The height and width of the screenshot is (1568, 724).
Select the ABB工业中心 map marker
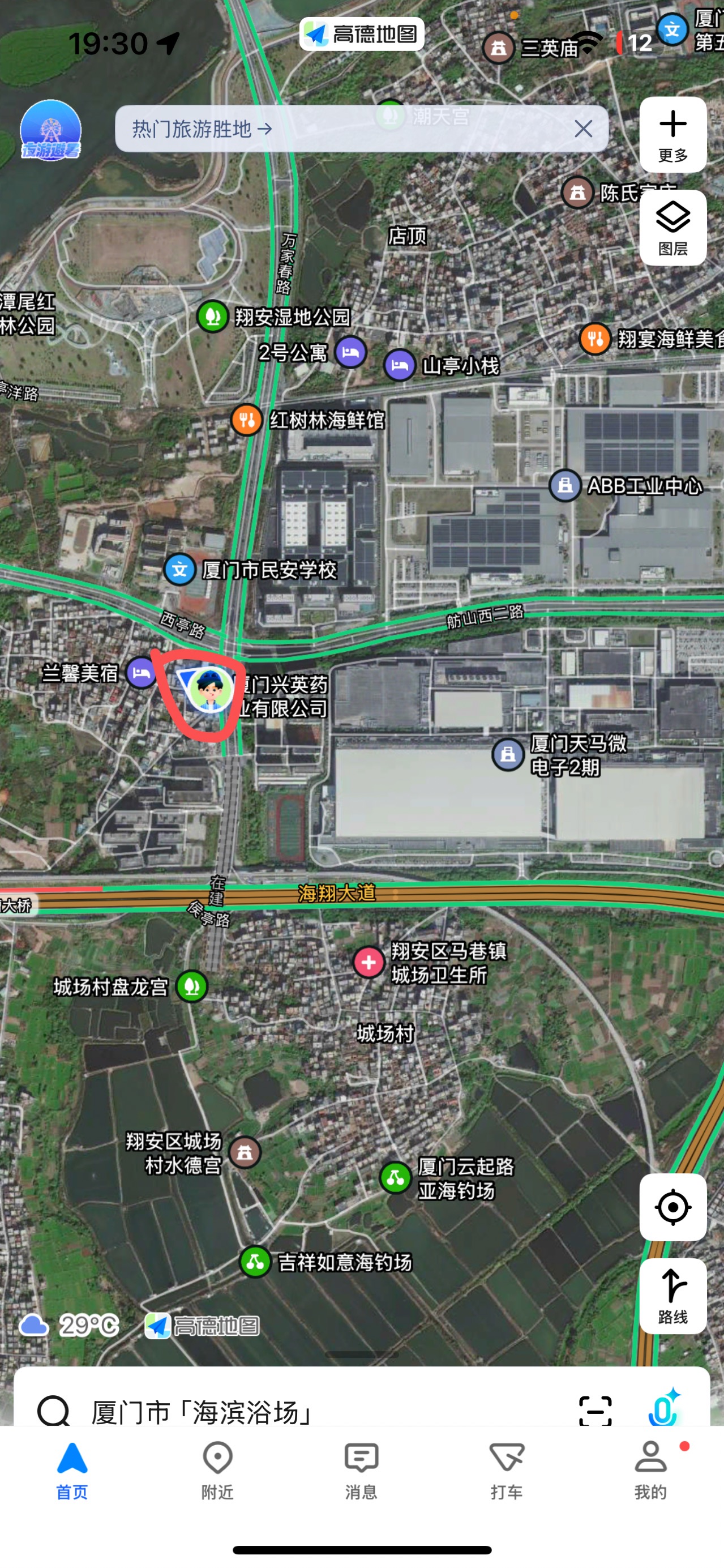pos(565,486)
